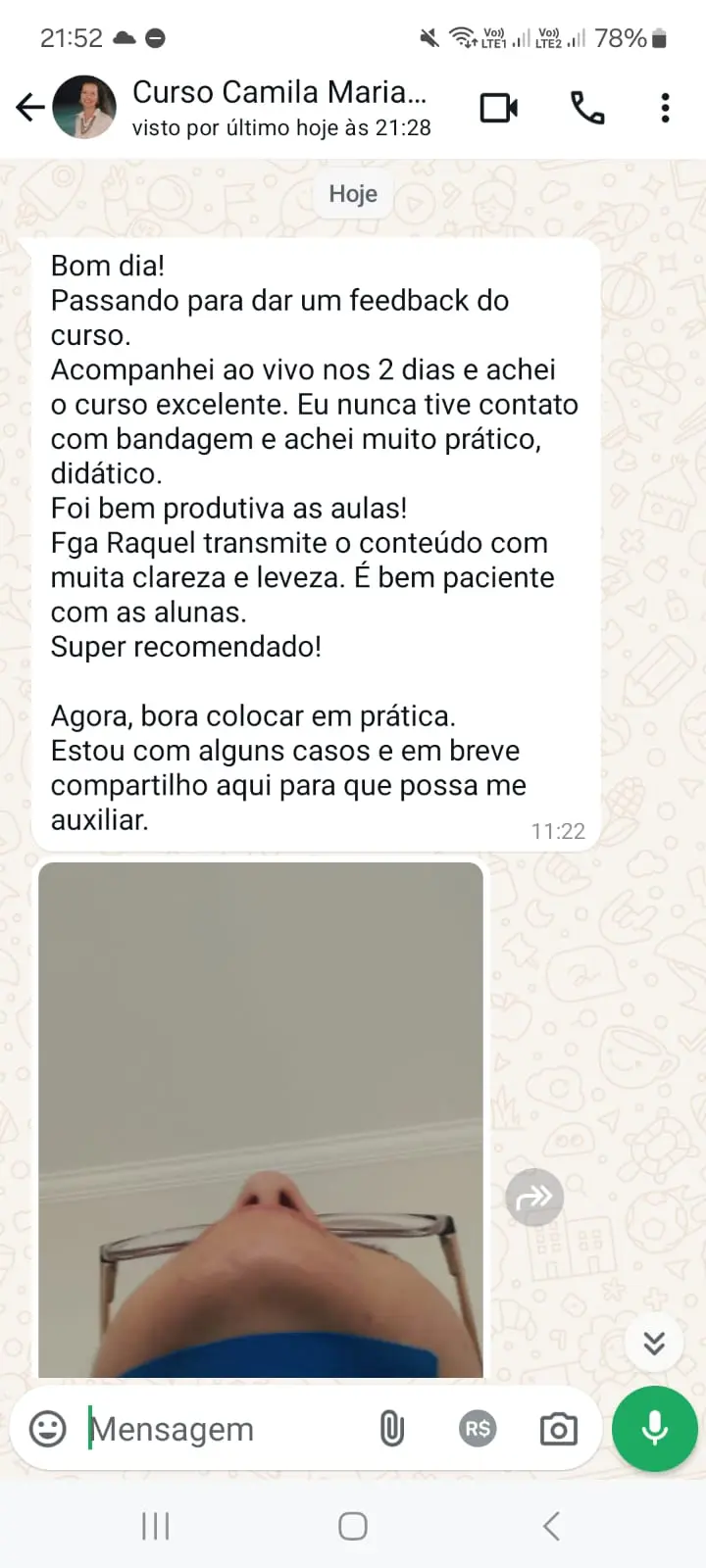Open the camera to take a photo

click(558, 1429)
